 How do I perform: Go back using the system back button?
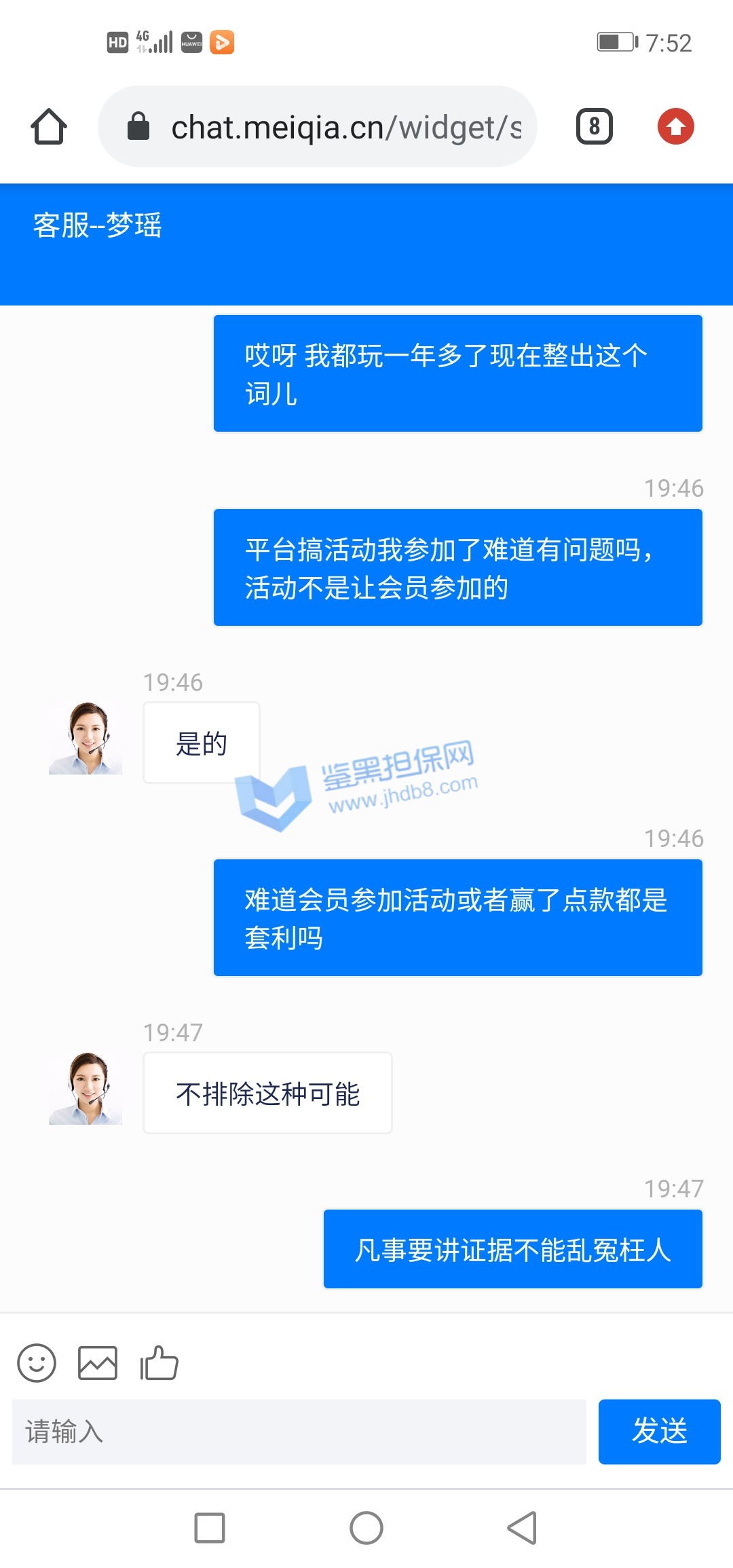[x=522, y=1528]
